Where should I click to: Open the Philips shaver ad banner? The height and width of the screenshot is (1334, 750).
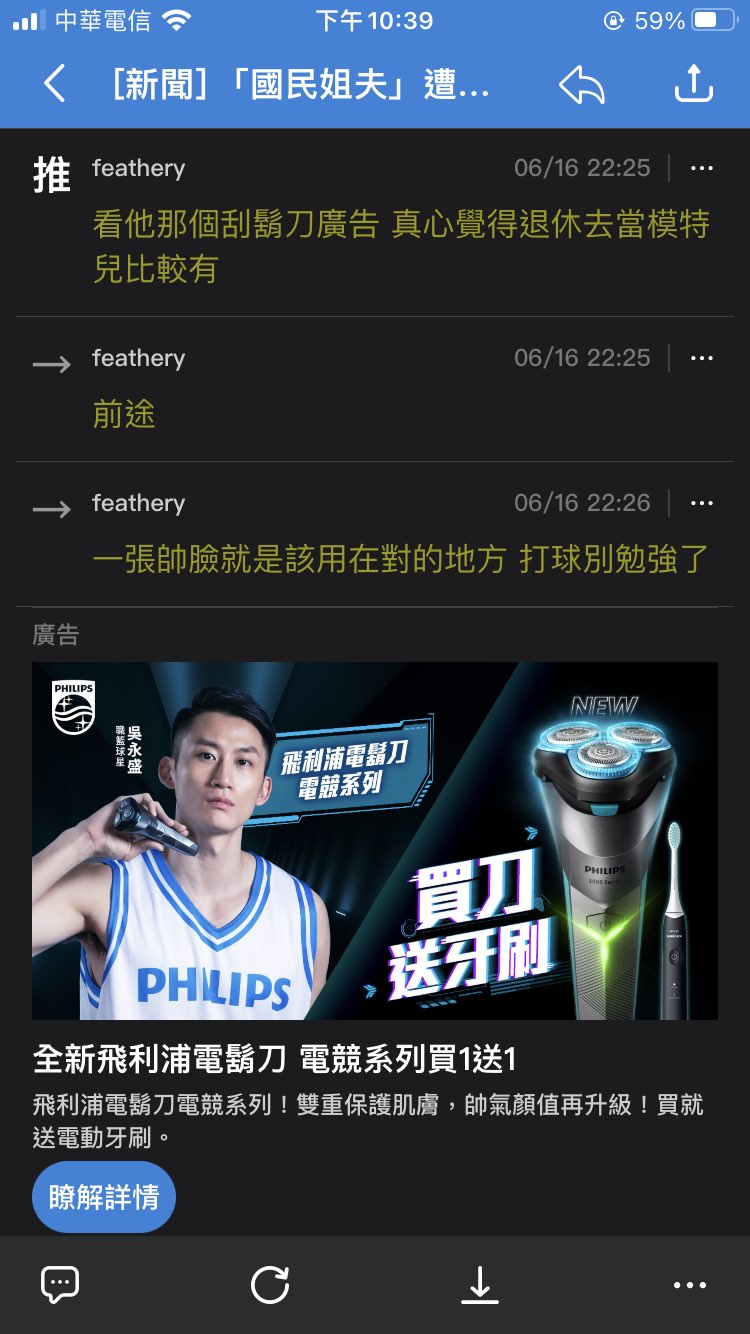(x=375, y=840)
